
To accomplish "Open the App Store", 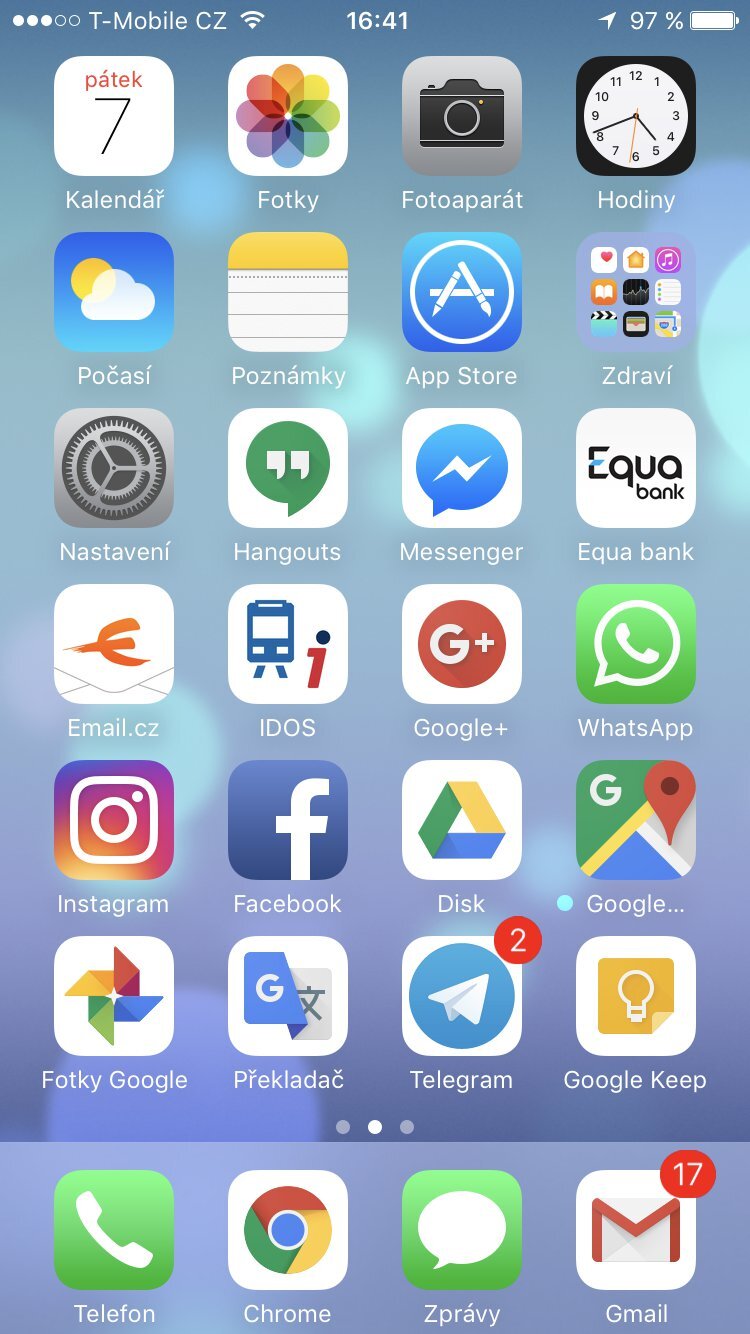I will point(461,291).
